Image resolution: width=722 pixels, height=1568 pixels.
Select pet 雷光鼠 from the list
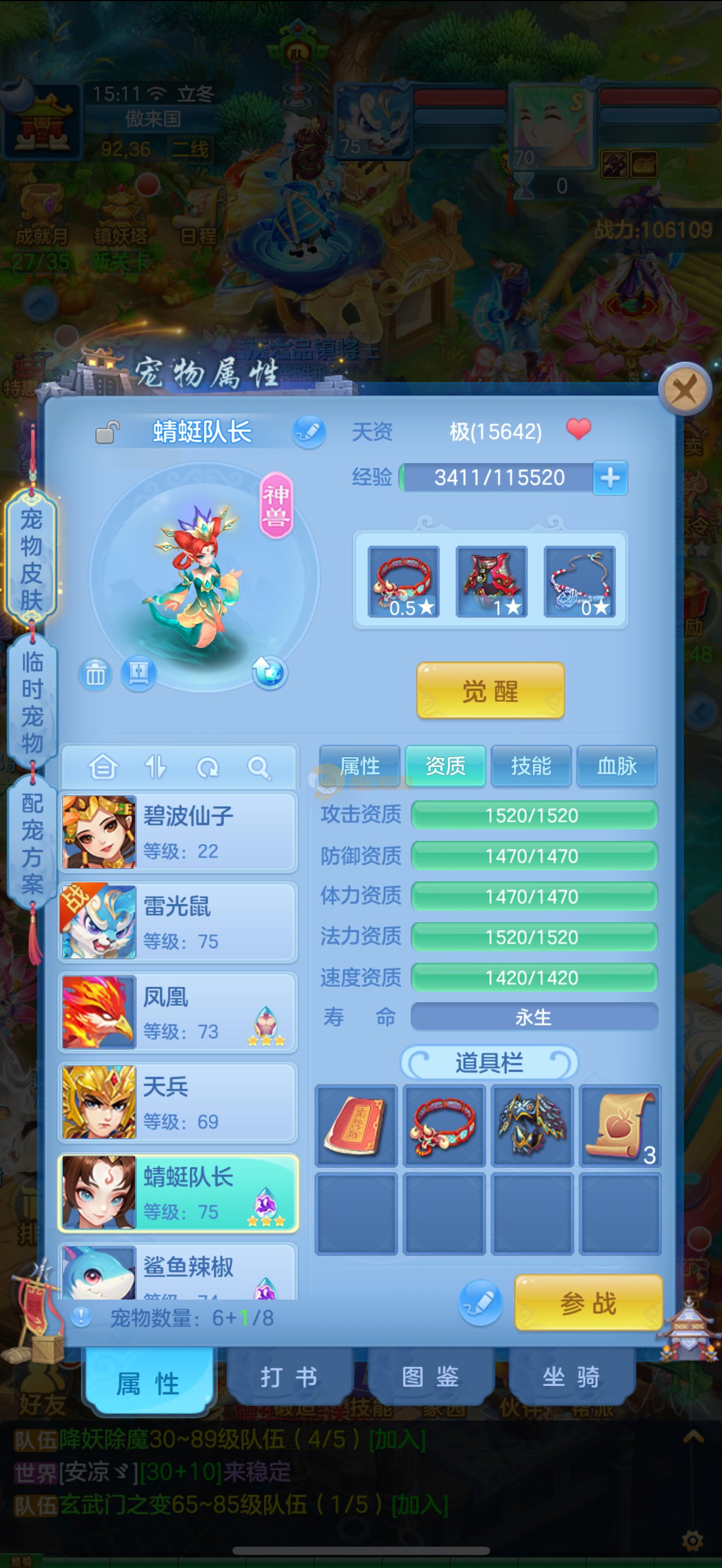click(x=178, y=922)
